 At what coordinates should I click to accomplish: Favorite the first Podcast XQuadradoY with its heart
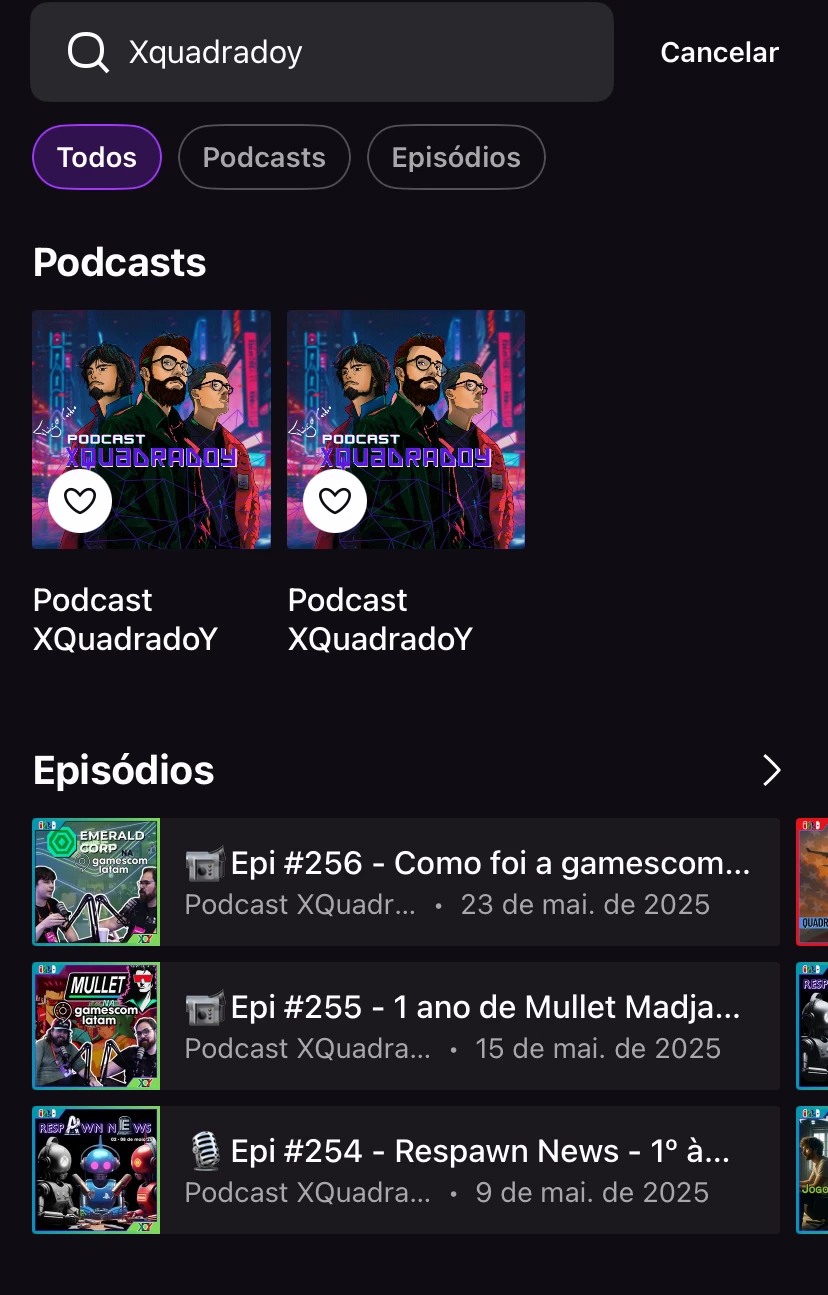[x=80, y=500]
